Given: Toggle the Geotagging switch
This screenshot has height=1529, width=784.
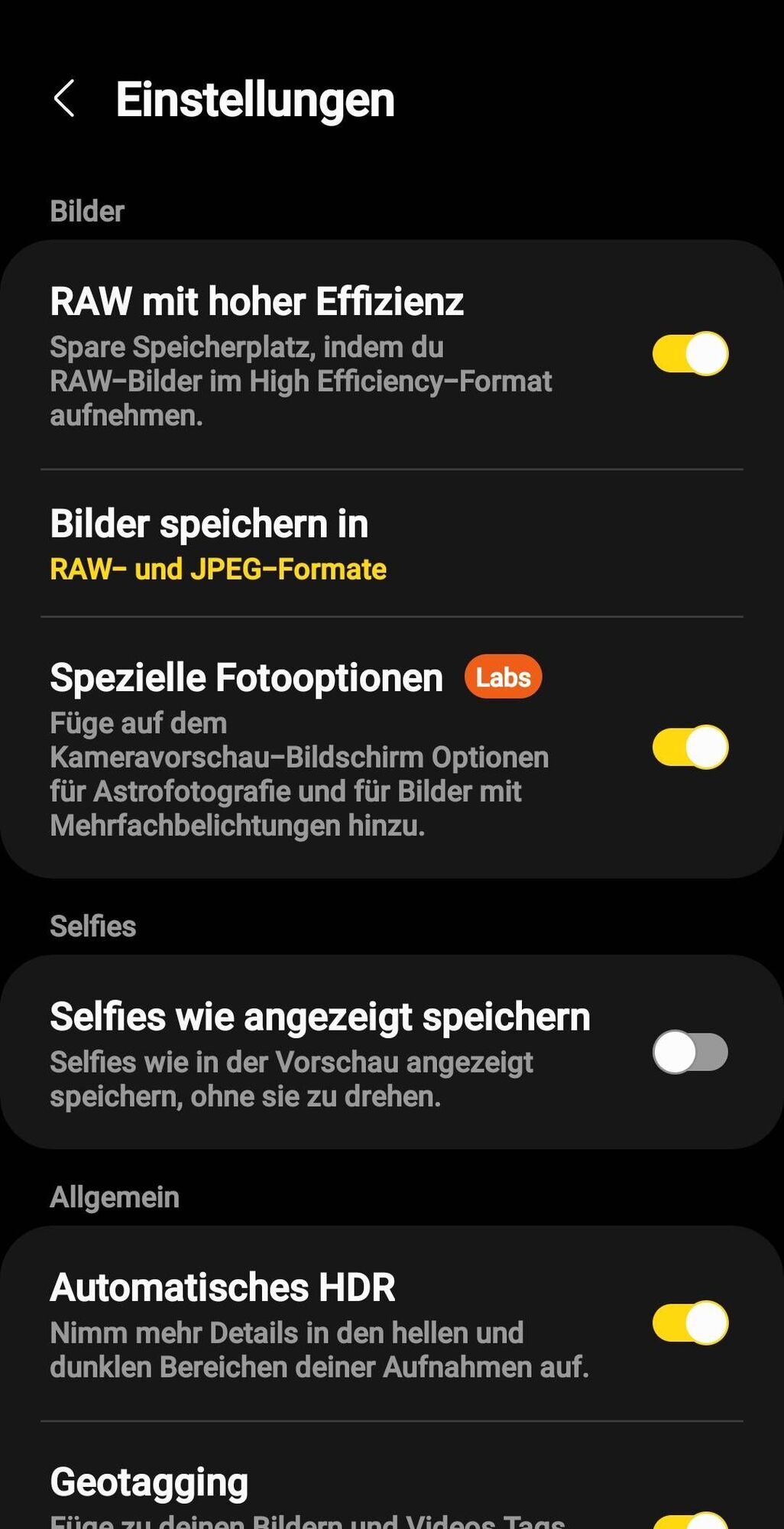Looking at the screenshot, I should pos(690,1521).
